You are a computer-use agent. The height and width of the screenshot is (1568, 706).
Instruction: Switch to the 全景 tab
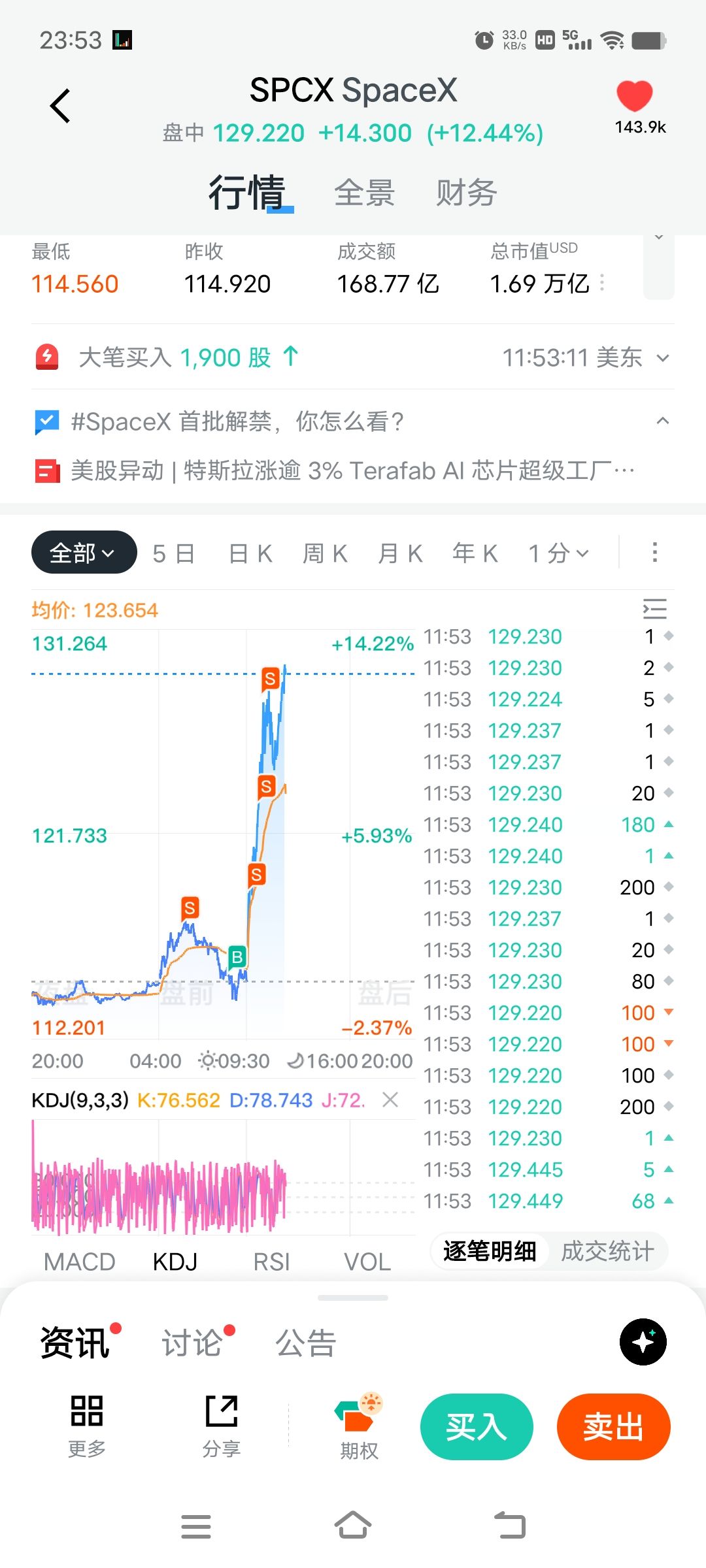coord(364,193)
